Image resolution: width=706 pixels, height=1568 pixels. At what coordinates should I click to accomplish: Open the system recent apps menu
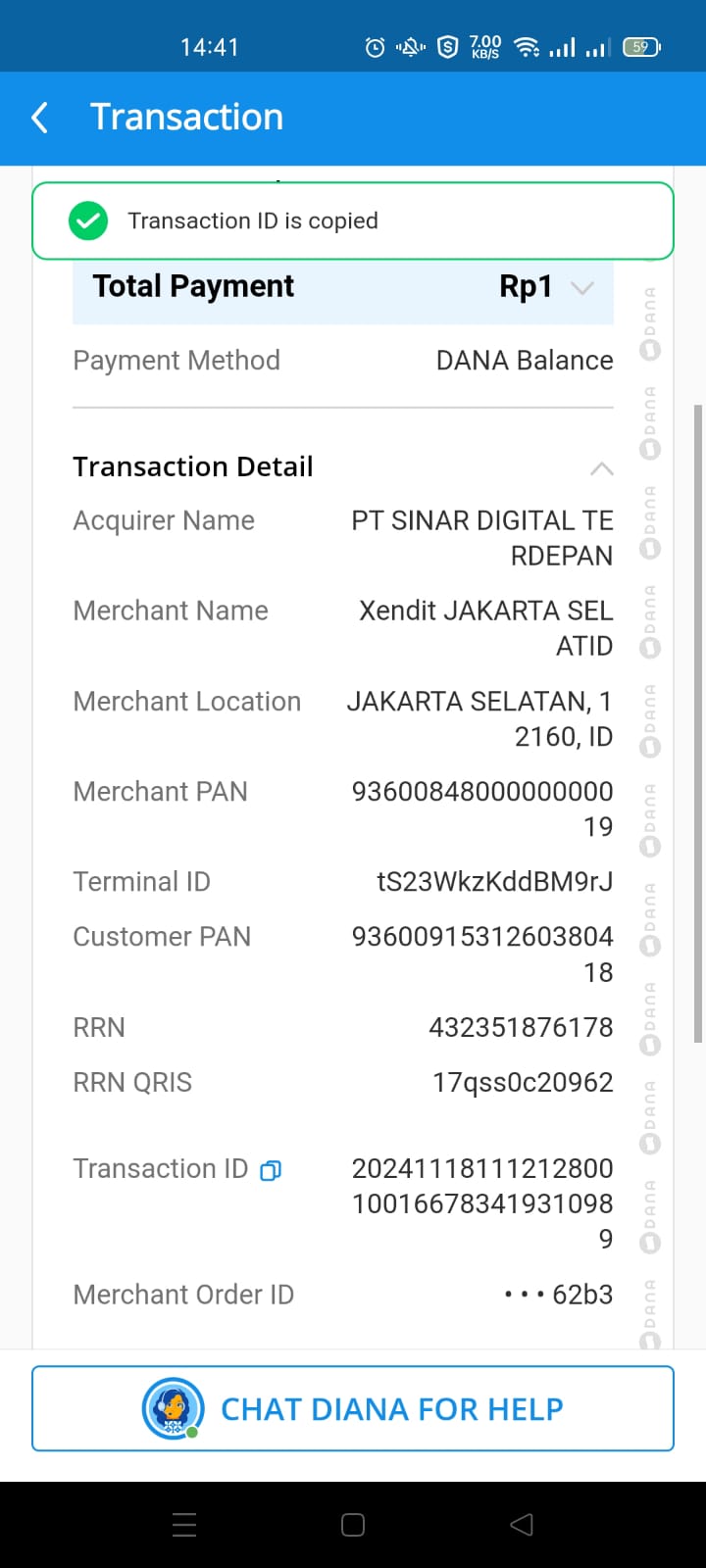(x=184, y=1525)
